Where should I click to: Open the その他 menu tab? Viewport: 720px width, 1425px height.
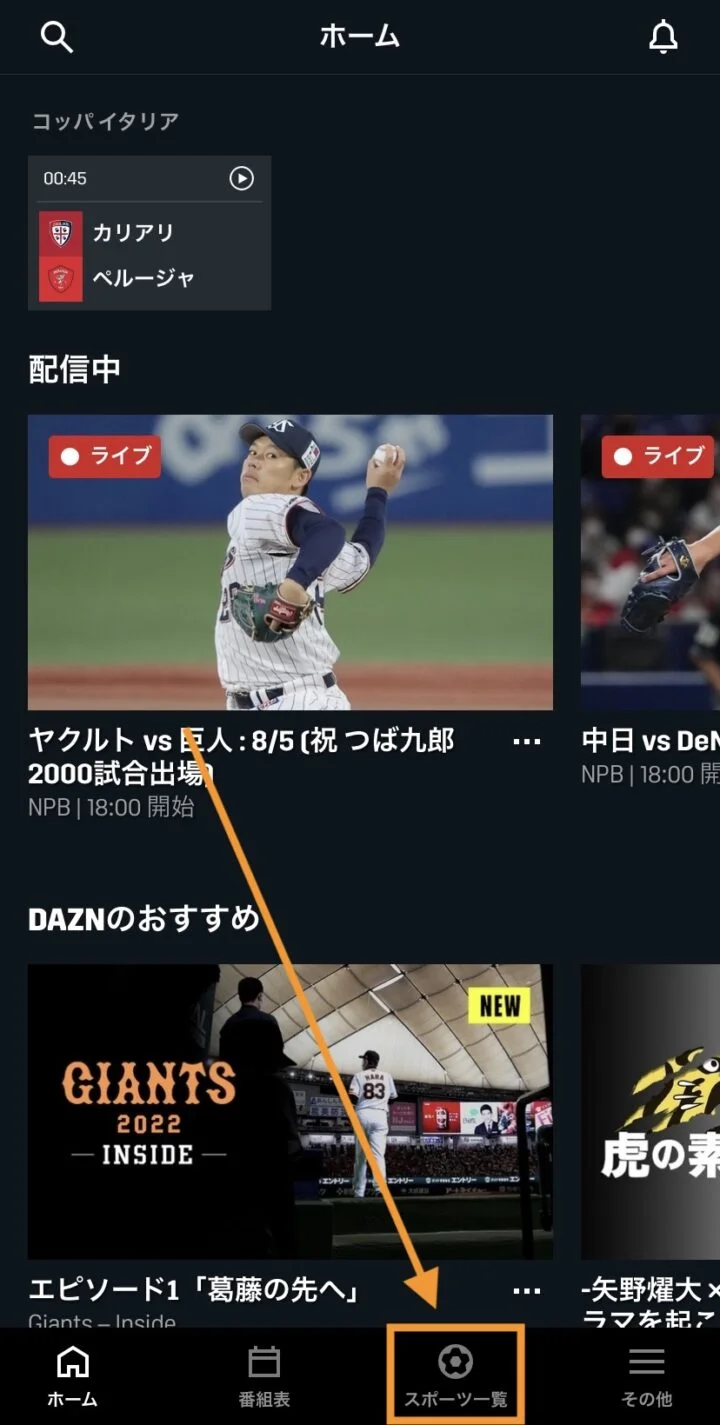click(646, 1376)
